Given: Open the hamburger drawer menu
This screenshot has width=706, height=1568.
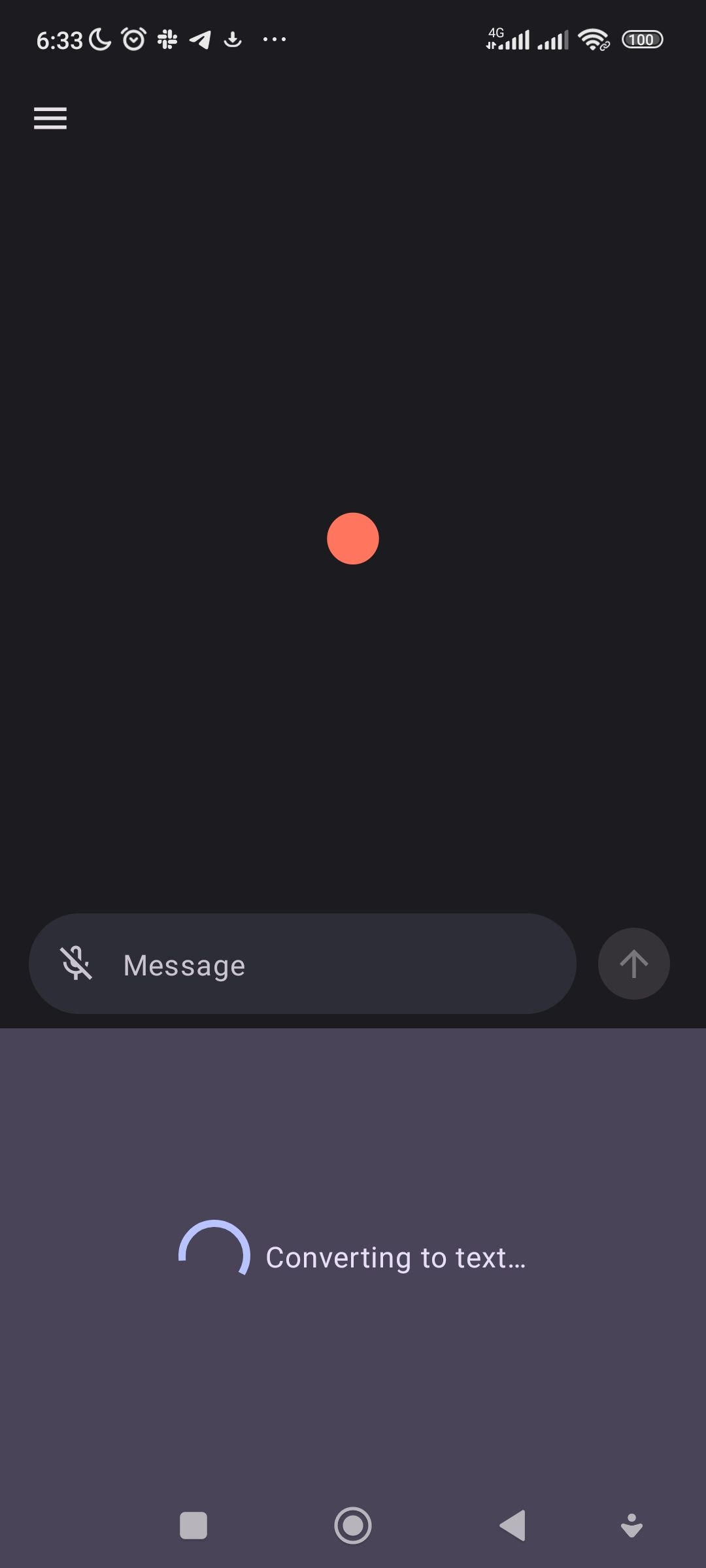Looking at the screenshot, I should pyautogui.click(x=50, y=118).
